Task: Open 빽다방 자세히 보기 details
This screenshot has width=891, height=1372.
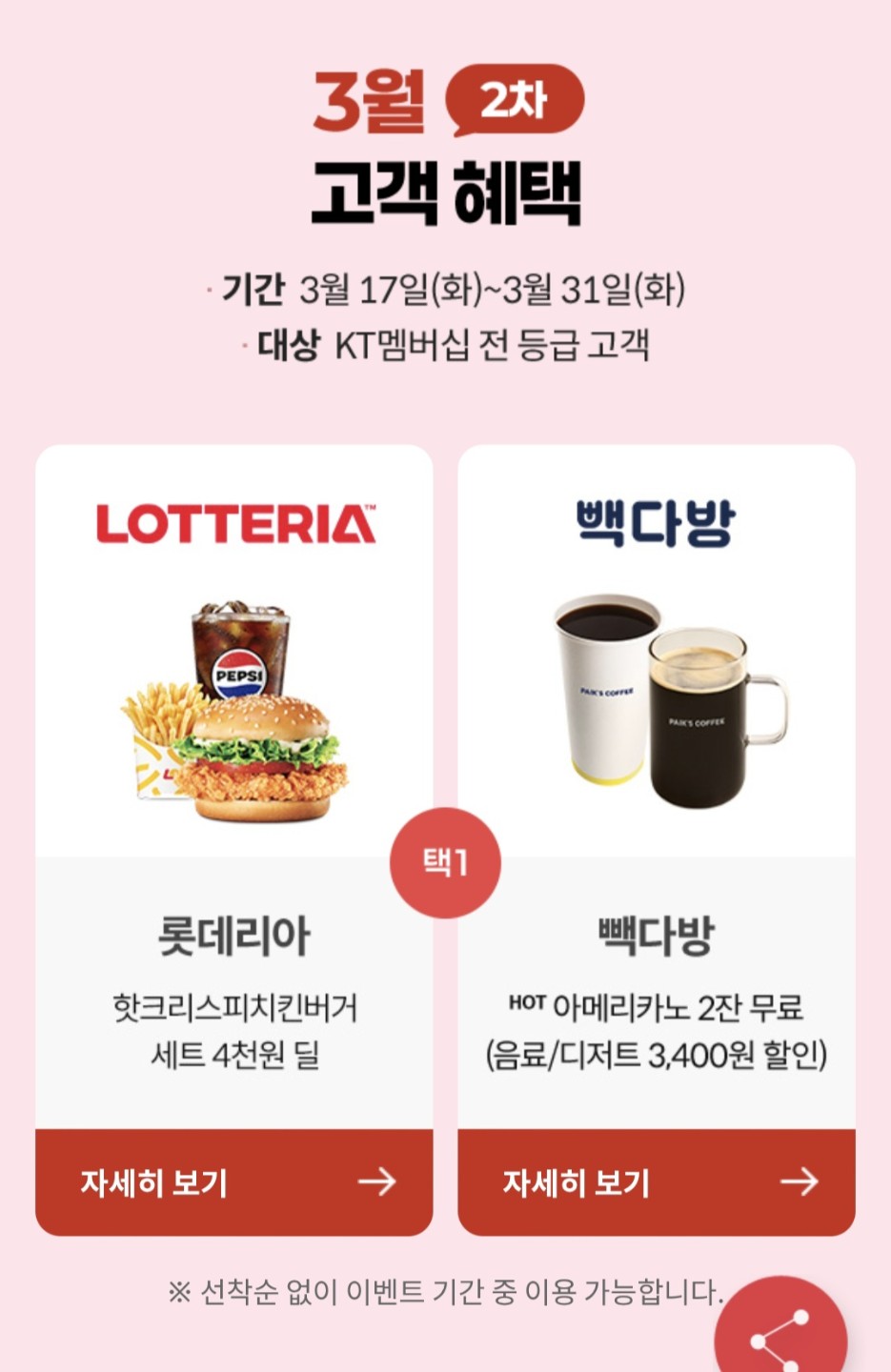Action: pos(657,1182)
